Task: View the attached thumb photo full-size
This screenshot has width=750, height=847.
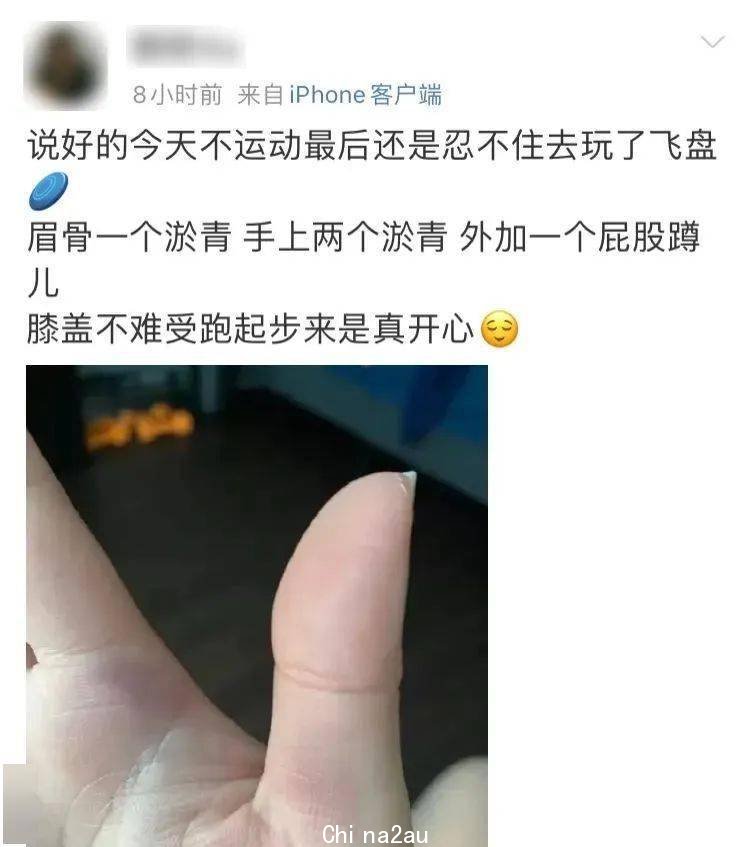Action: [257, 605]
